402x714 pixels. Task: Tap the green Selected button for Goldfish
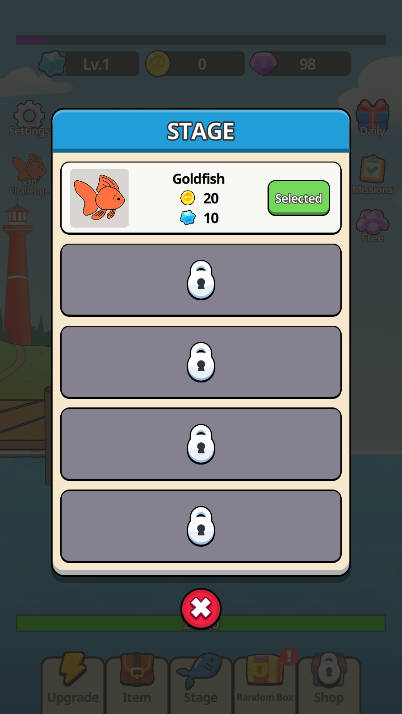click(299, 198)
